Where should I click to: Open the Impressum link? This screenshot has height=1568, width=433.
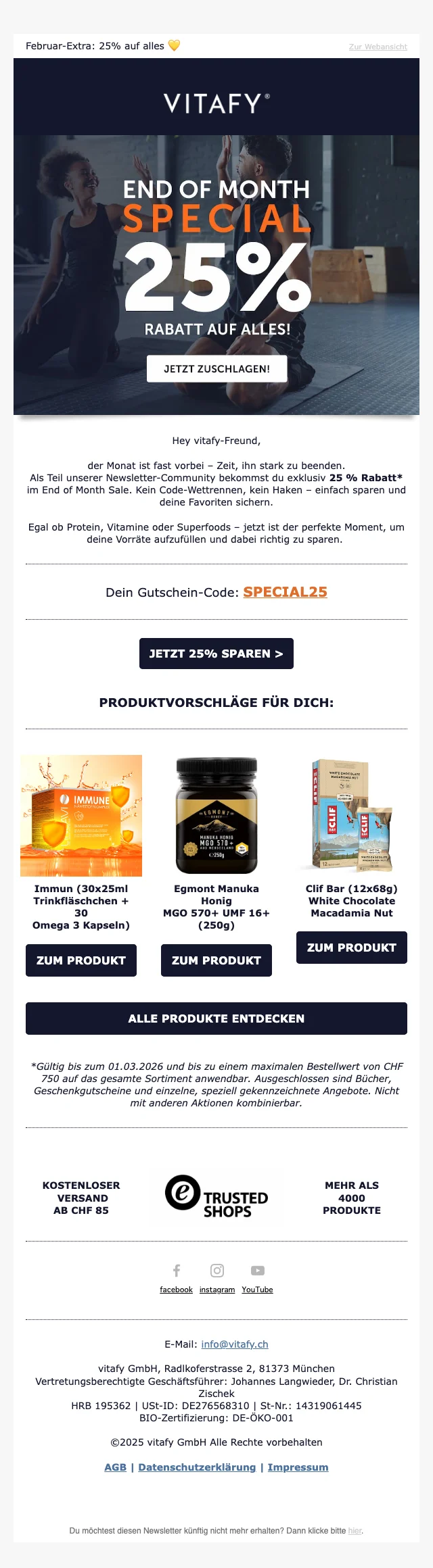coord(298,1467)
